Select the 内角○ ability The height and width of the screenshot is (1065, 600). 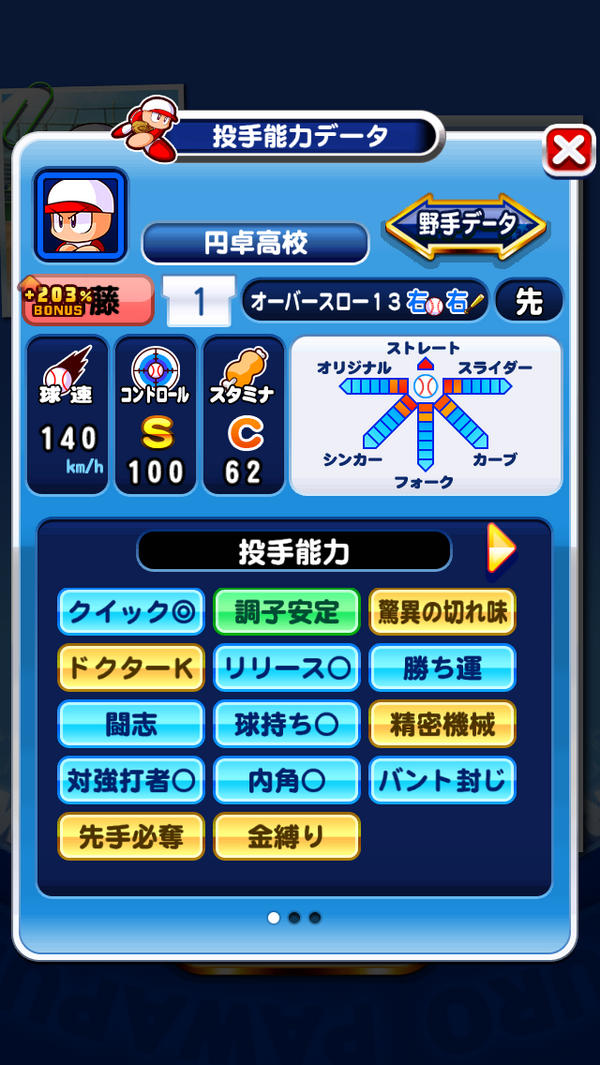[287, 780]
